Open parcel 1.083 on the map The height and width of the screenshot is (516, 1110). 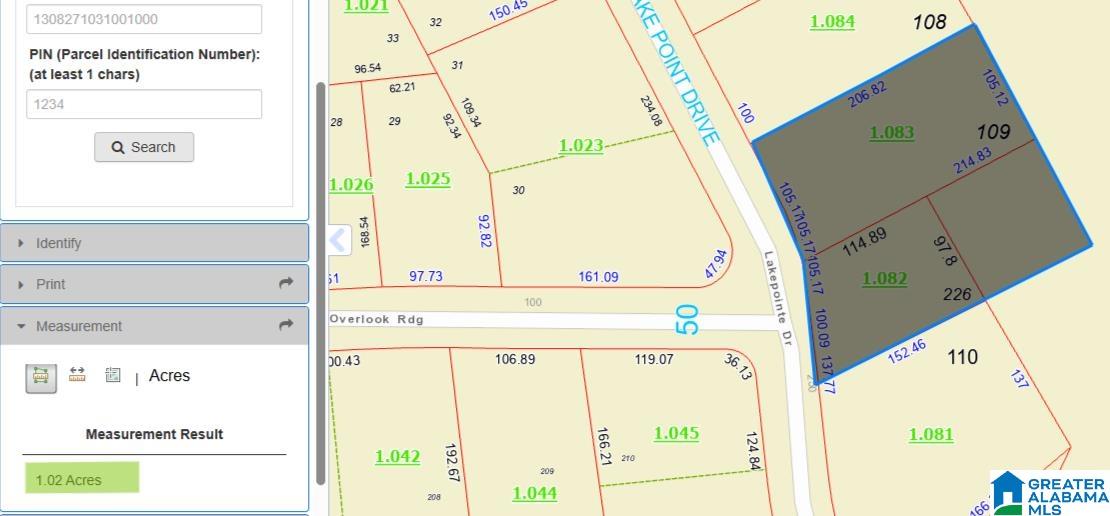click(891, 132)
